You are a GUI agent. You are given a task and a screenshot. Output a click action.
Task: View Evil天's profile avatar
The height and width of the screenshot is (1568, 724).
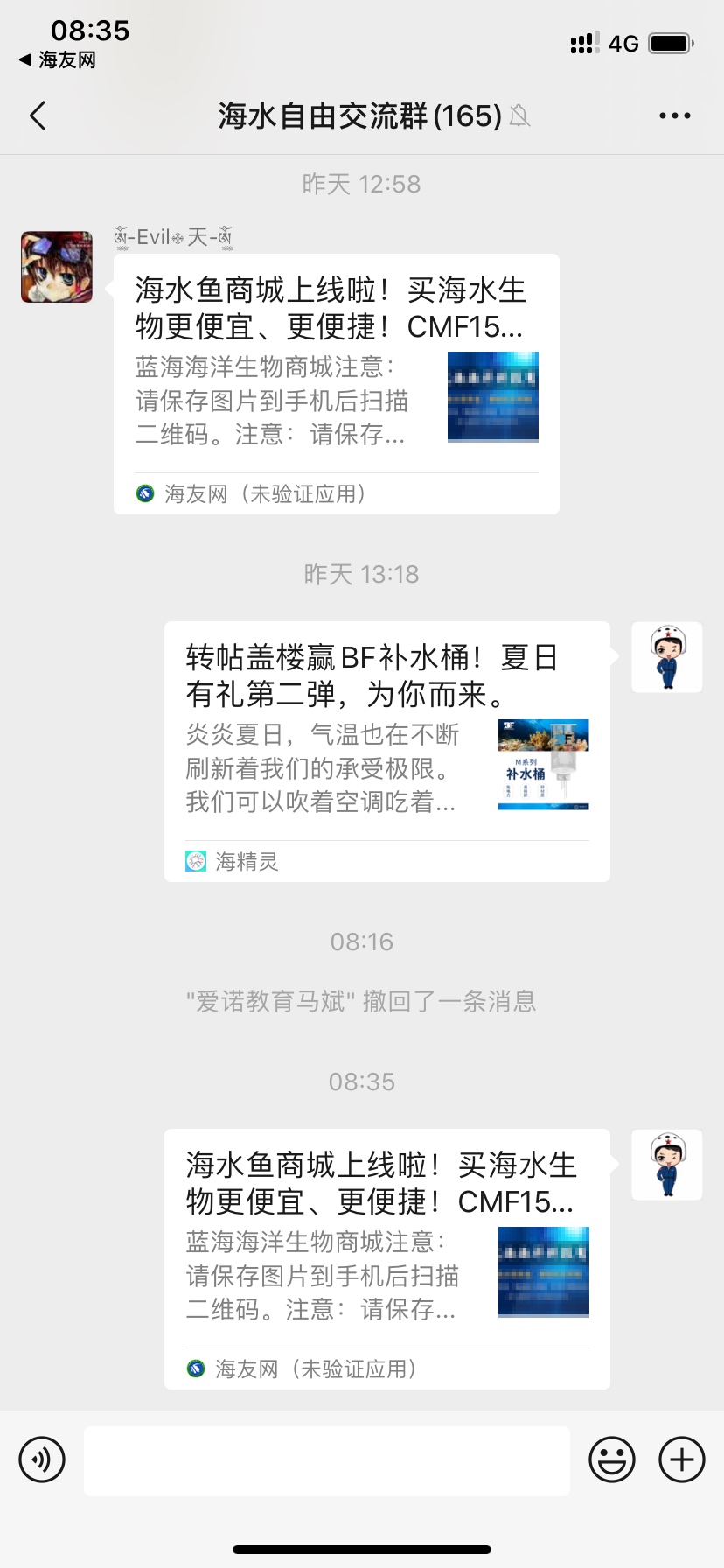coord(57,267)
